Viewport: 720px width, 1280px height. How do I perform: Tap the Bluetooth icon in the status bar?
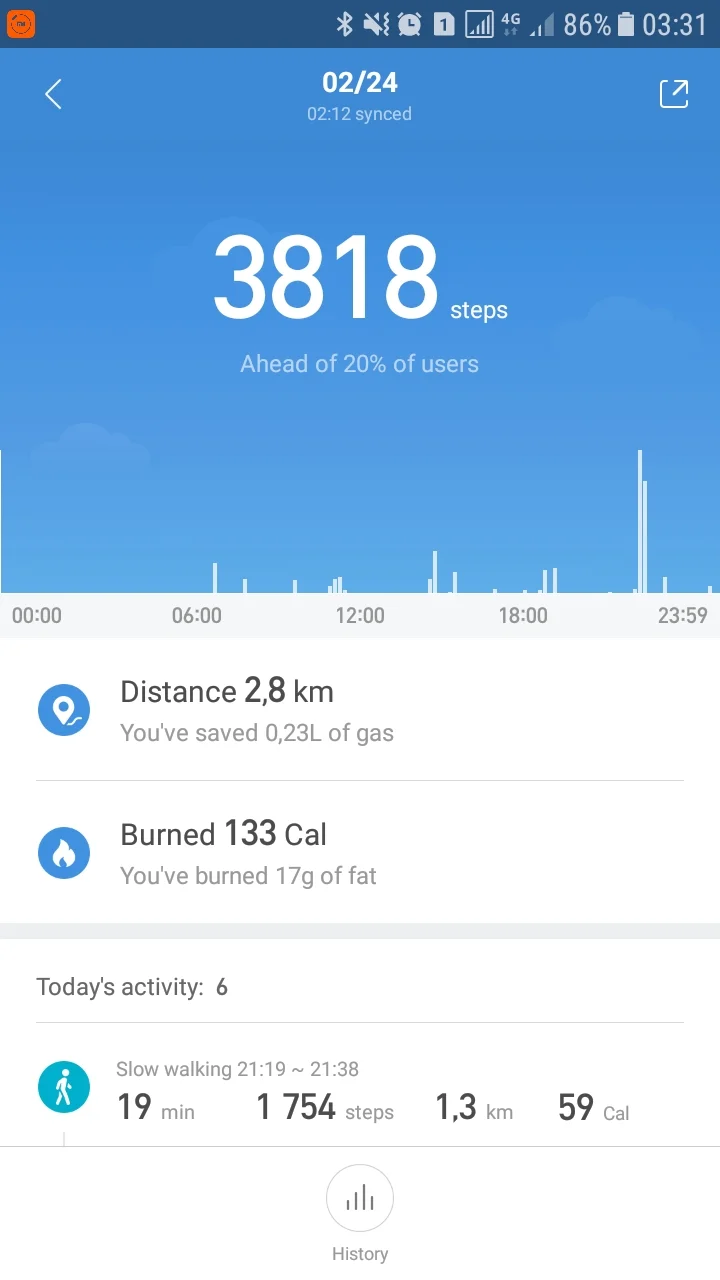click(x=344, y=23)
